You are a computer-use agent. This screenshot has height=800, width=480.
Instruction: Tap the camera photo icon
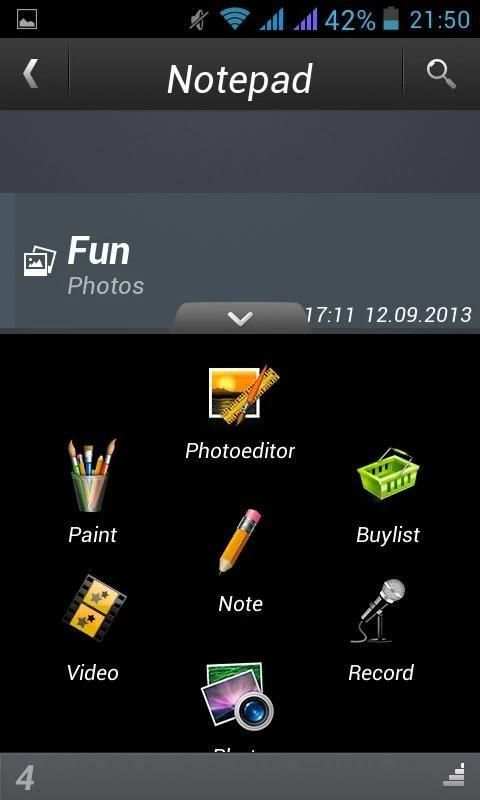click(x=238, y=696)
